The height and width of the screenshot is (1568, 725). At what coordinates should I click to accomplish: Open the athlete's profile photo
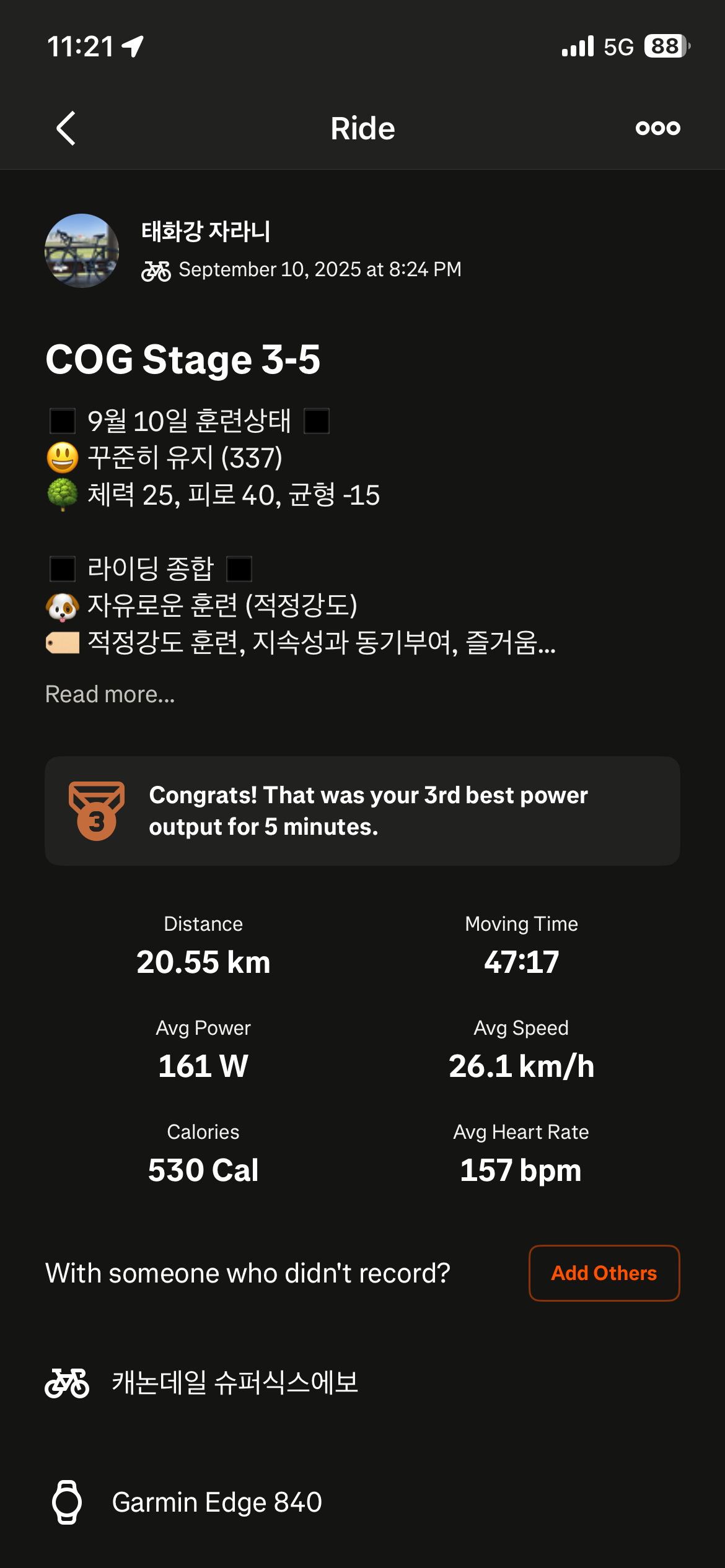coord(82,251)
